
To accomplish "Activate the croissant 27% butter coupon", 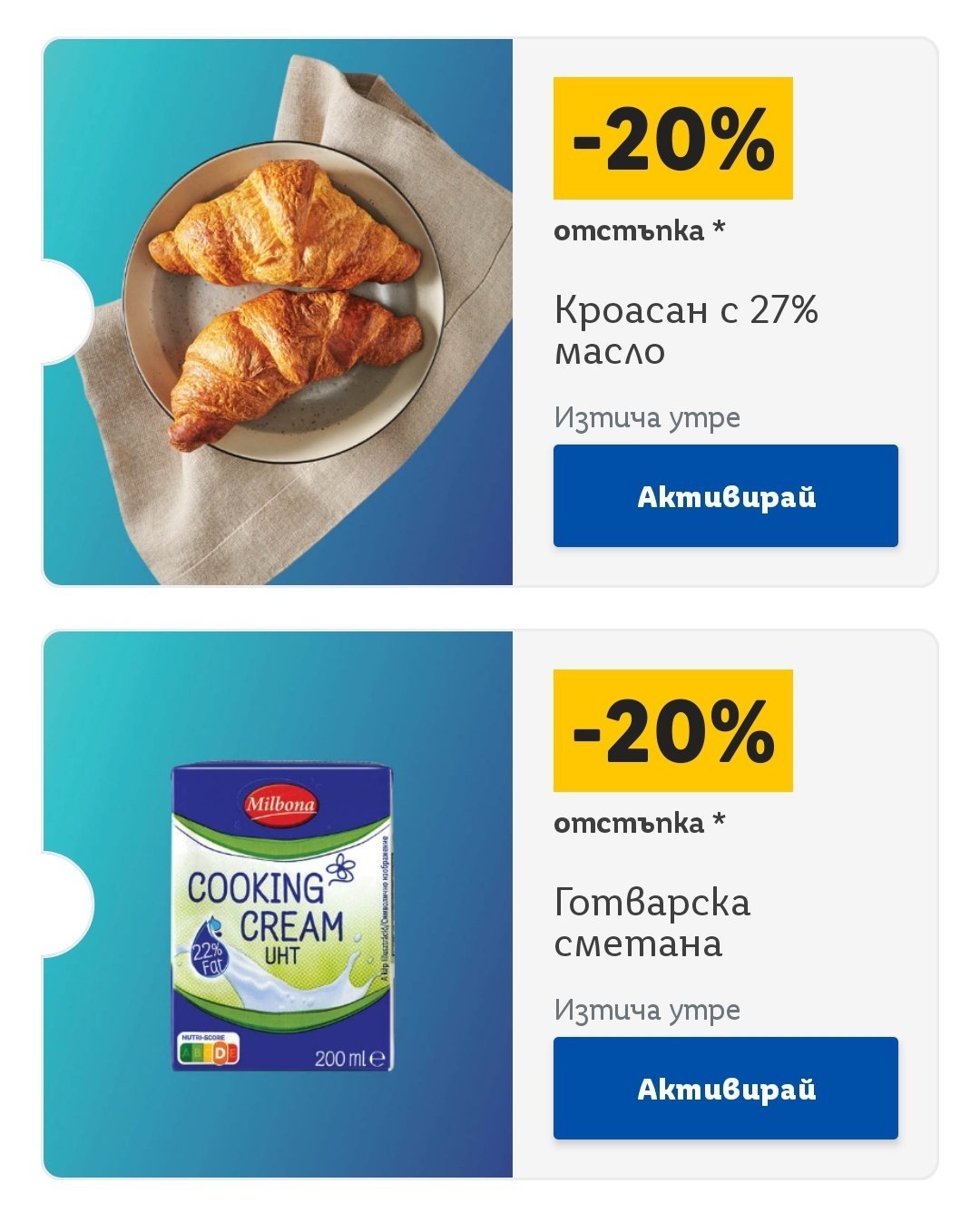I will (x=725, y=496).
